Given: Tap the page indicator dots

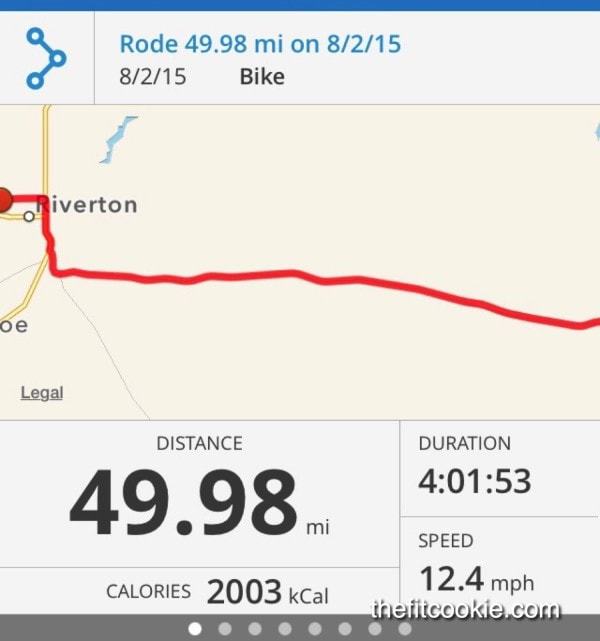Looking at the screenshot, I should (300, 629).
